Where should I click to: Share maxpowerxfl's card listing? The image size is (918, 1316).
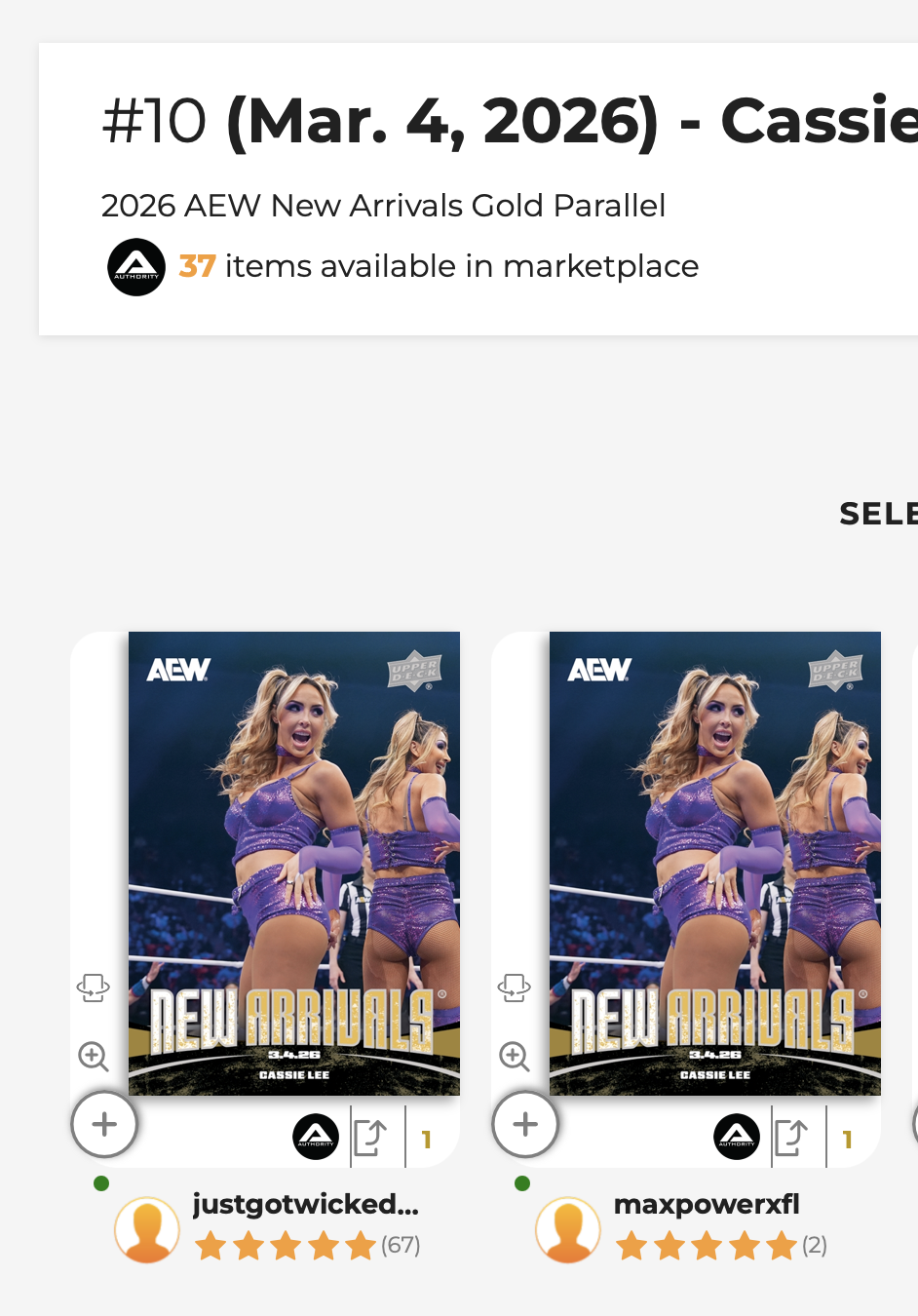coord(792,1138)
